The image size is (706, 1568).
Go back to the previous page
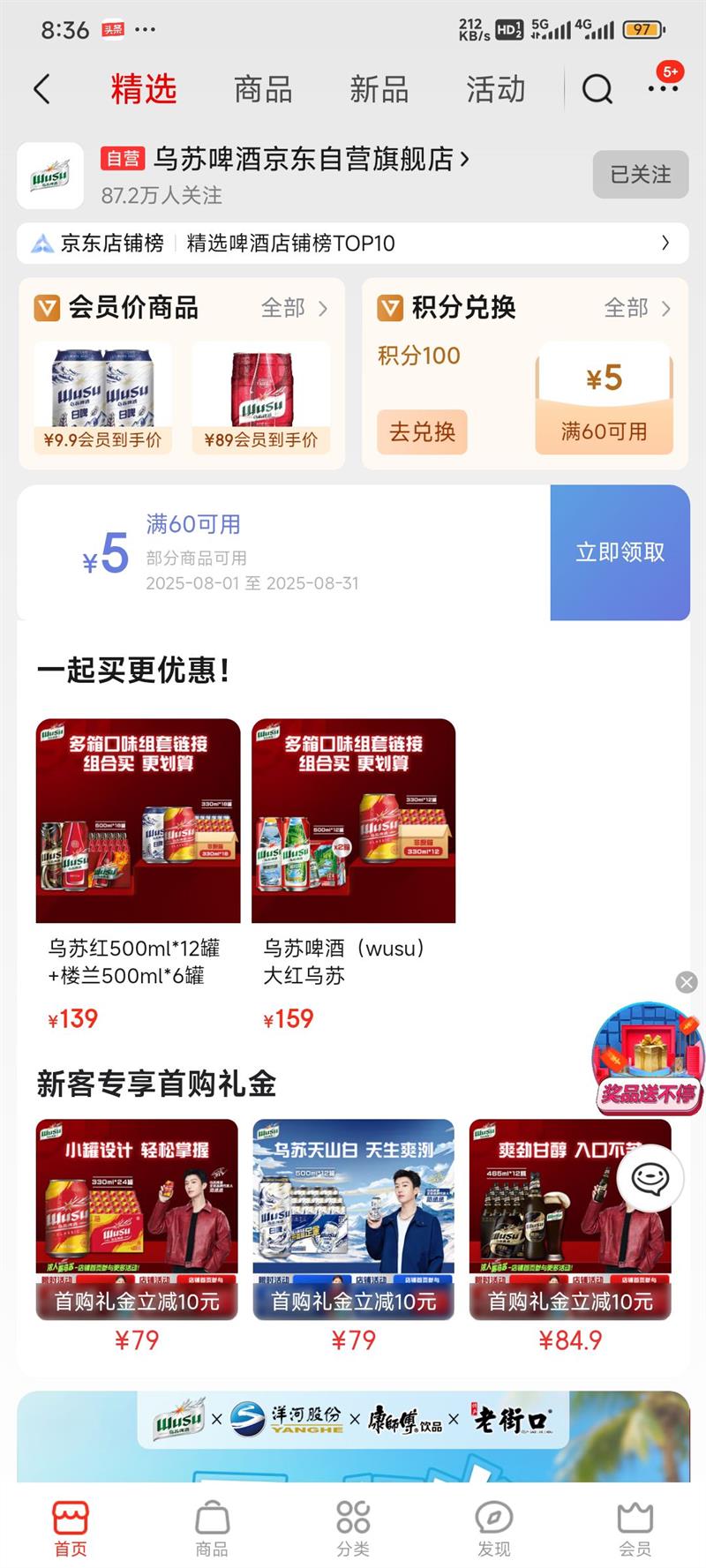tap(41, 89)
